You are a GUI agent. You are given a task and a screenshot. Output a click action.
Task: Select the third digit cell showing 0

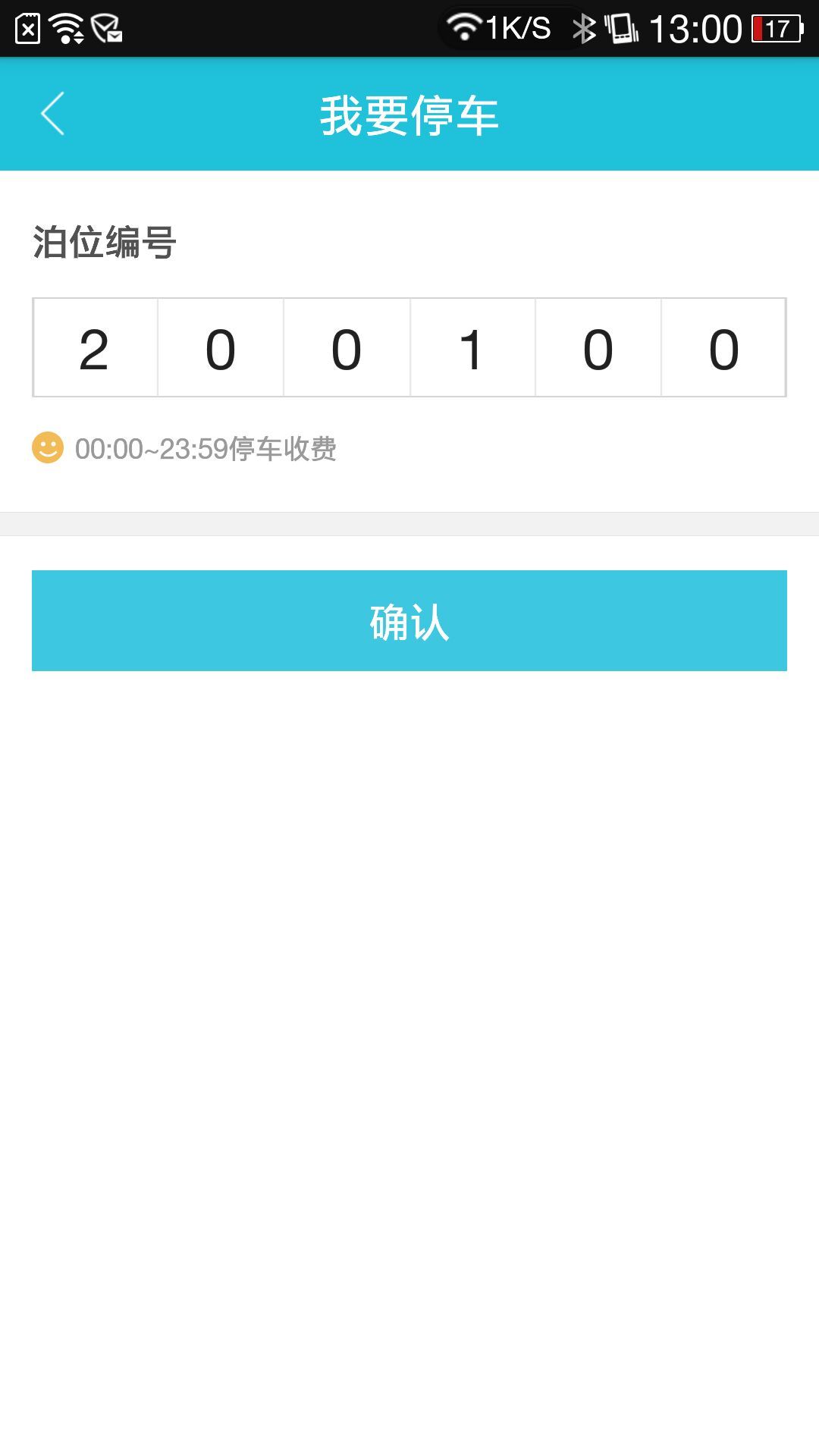point(345,347)
